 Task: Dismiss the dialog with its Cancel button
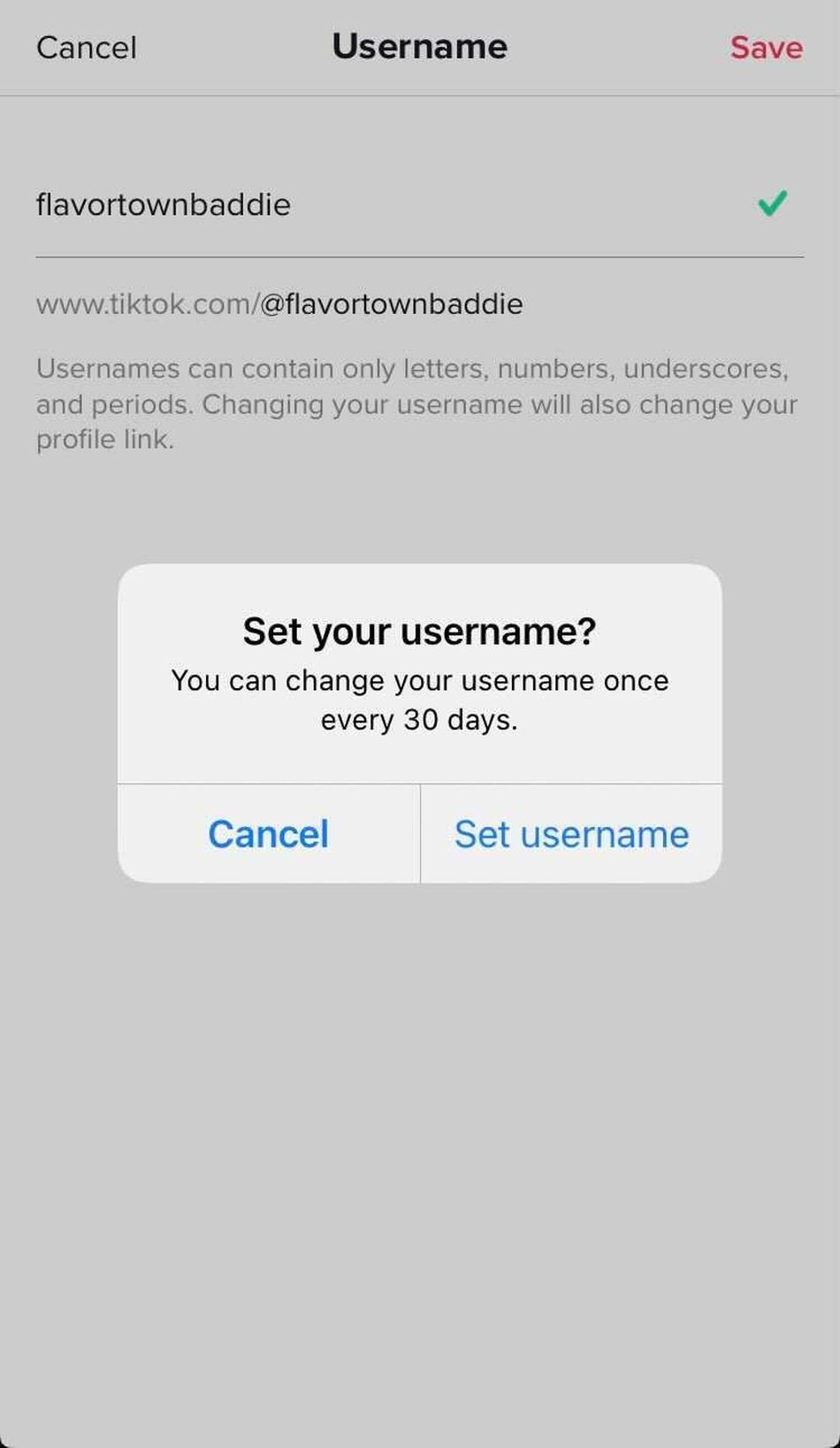pyautogui.click(x=268, y=834)
